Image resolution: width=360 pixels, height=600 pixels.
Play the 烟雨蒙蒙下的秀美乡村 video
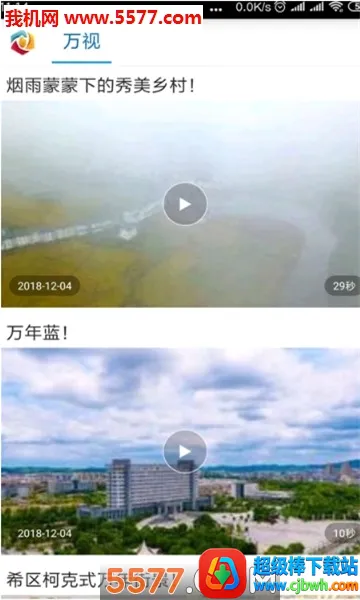pos(185,204)
